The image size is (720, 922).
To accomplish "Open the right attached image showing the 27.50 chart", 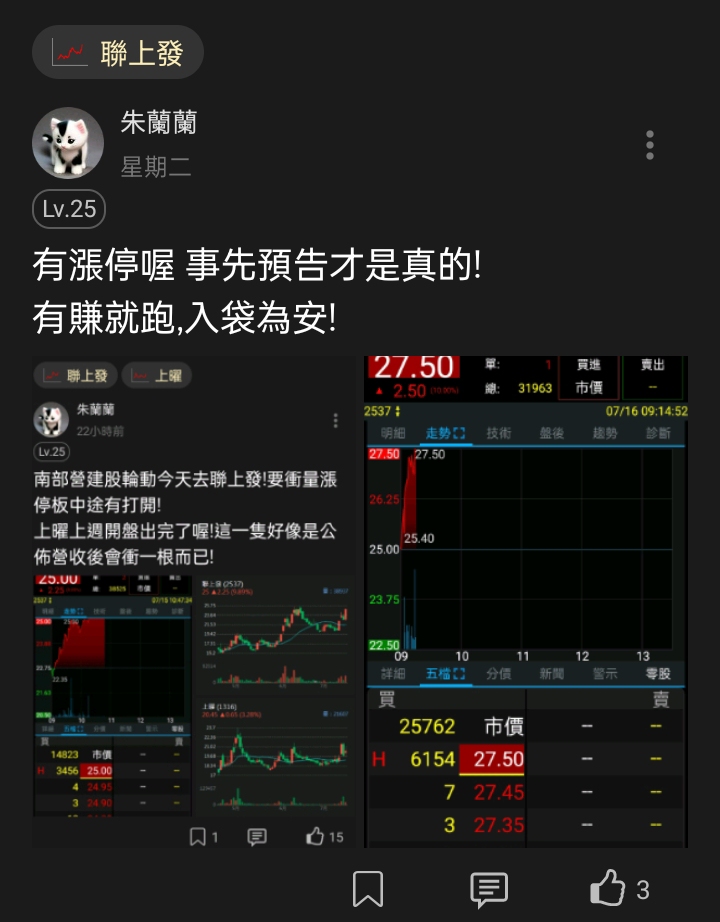I will pyautogui.click(x=526, y=602).
